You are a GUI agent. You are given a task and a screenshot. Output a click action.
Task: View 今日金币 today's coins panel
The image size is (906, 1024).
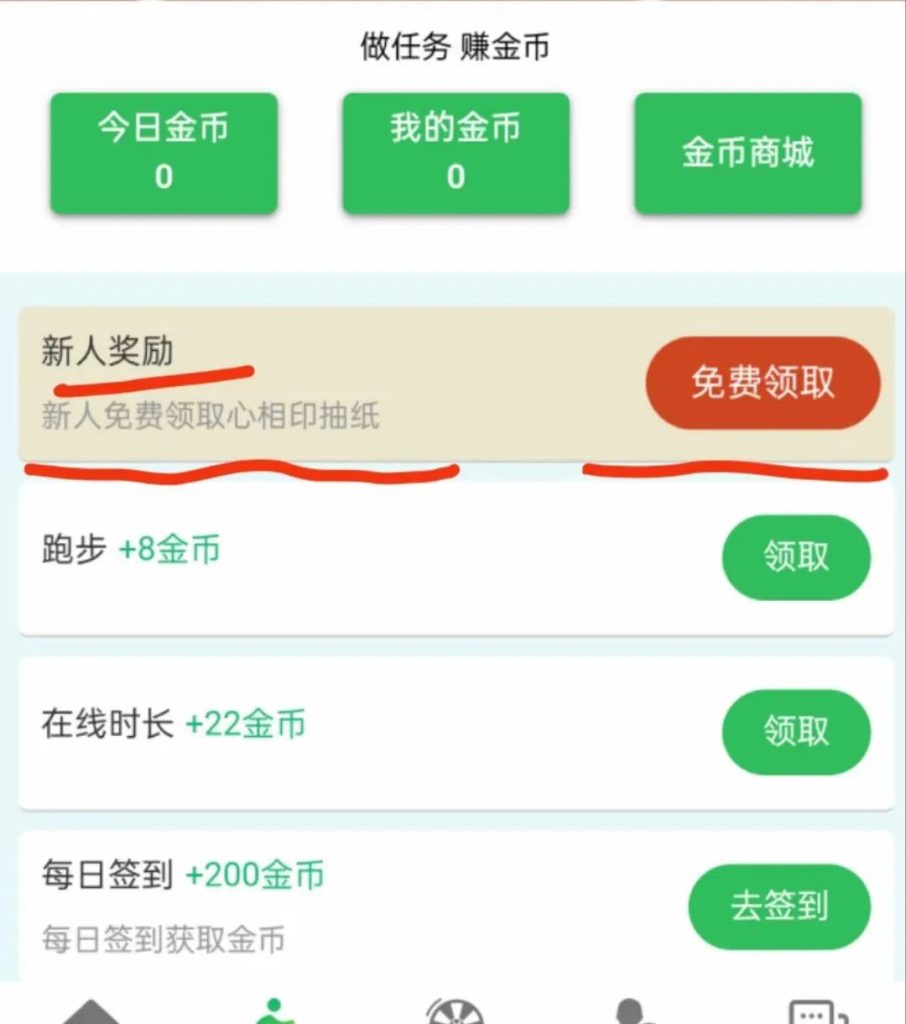point(163,152)
